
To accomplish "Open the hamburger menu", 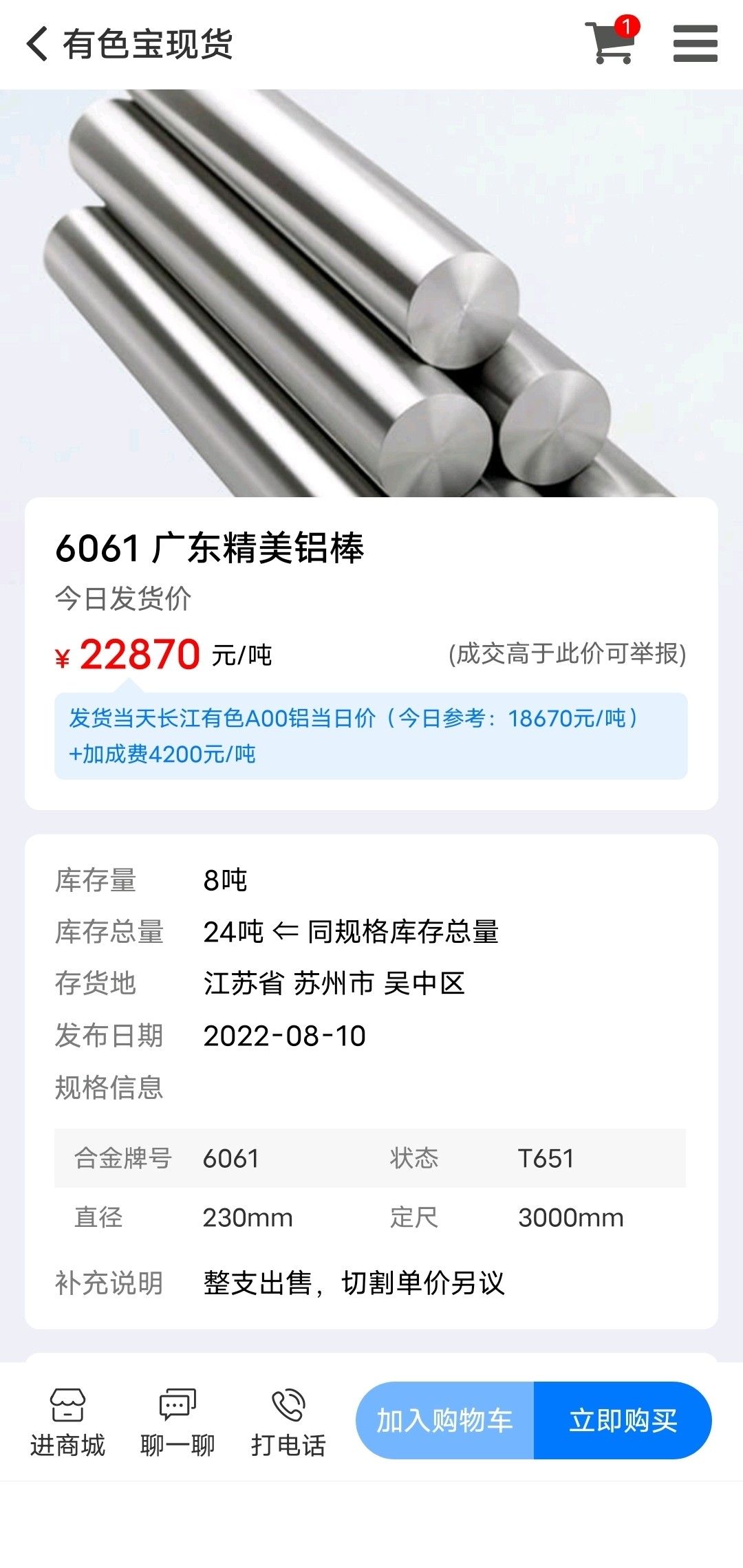I will point(695,44).
